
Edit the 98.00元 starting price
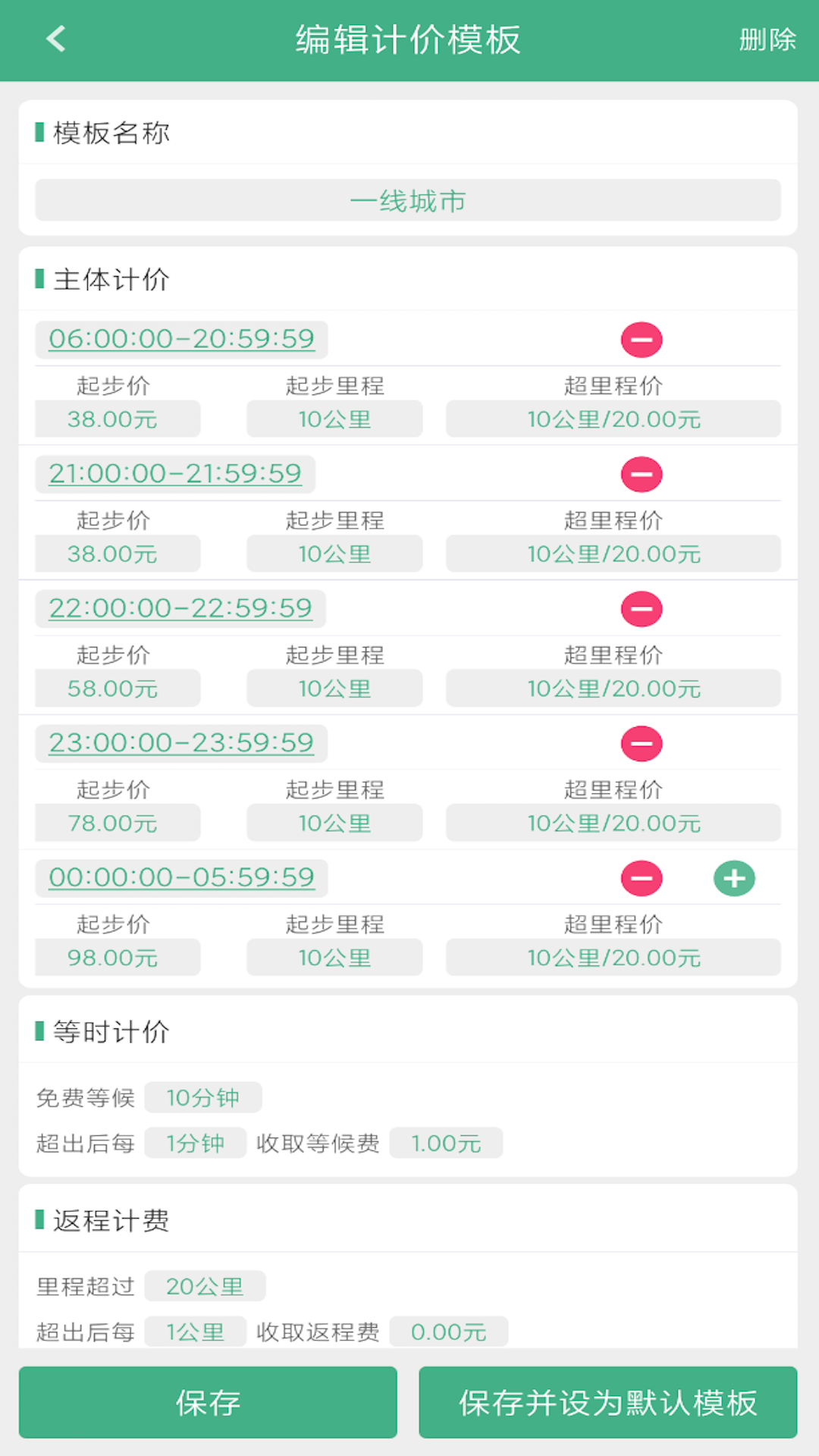pyautogui.click(x=118, y=958)
